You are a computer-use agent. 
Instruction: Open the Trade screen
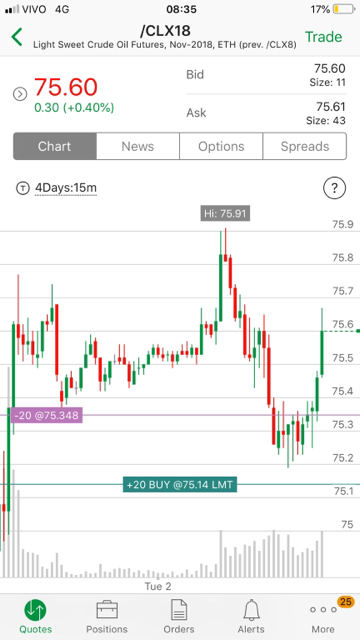pos(323,37)
